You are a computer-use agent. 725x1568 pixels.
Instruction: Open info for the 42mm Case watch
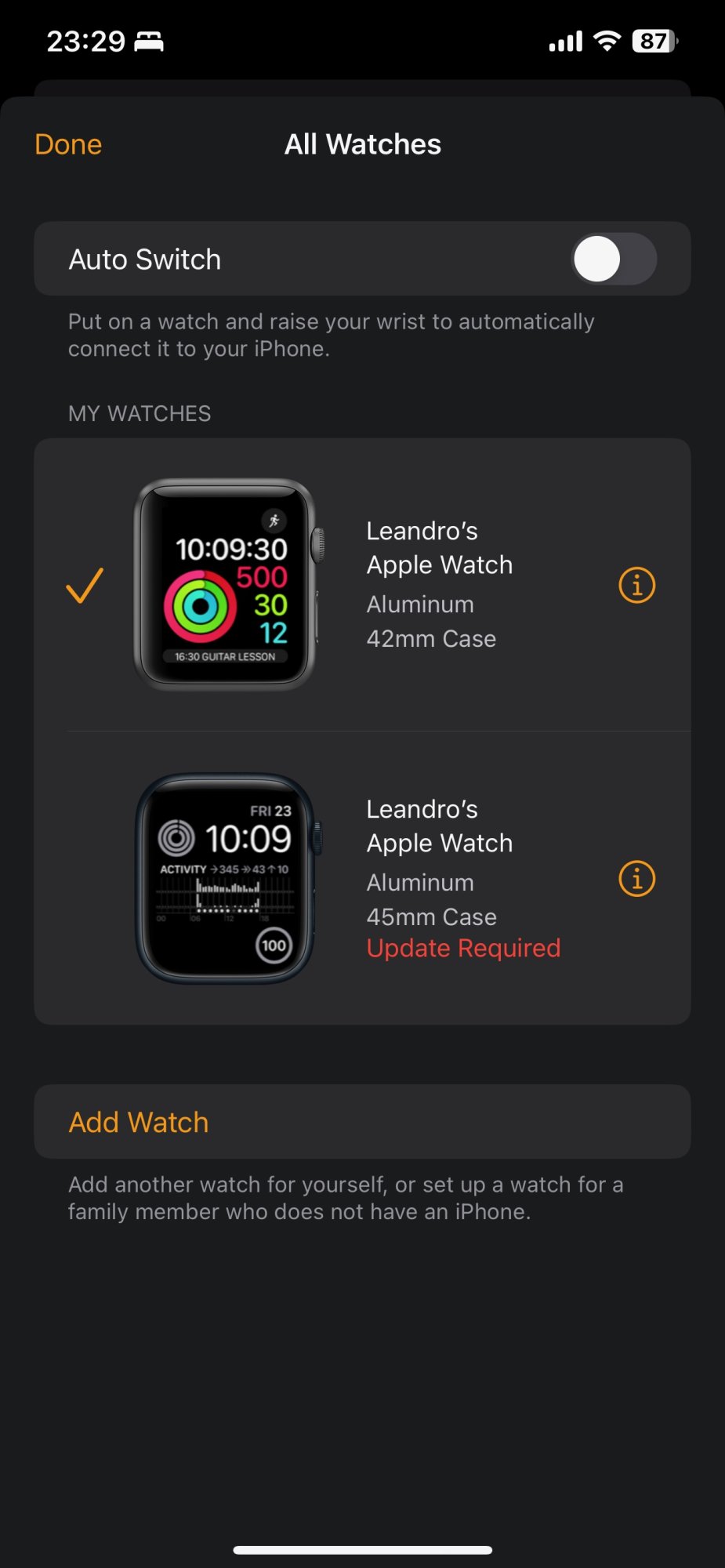coord(636,586)
